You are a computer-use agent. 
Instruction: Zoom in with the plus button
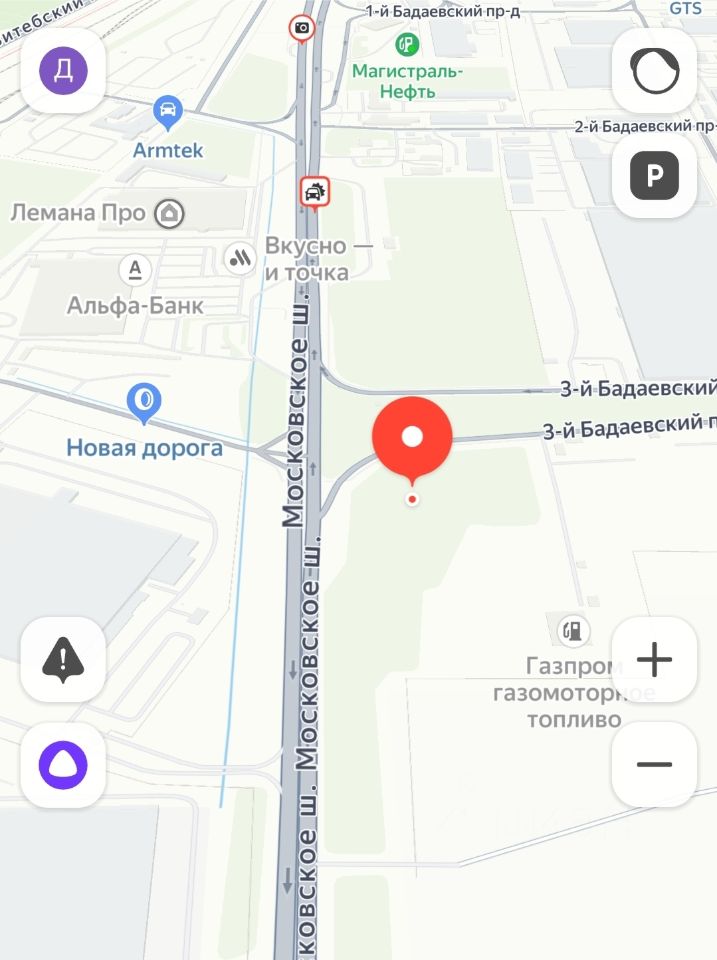coord(654,660)
